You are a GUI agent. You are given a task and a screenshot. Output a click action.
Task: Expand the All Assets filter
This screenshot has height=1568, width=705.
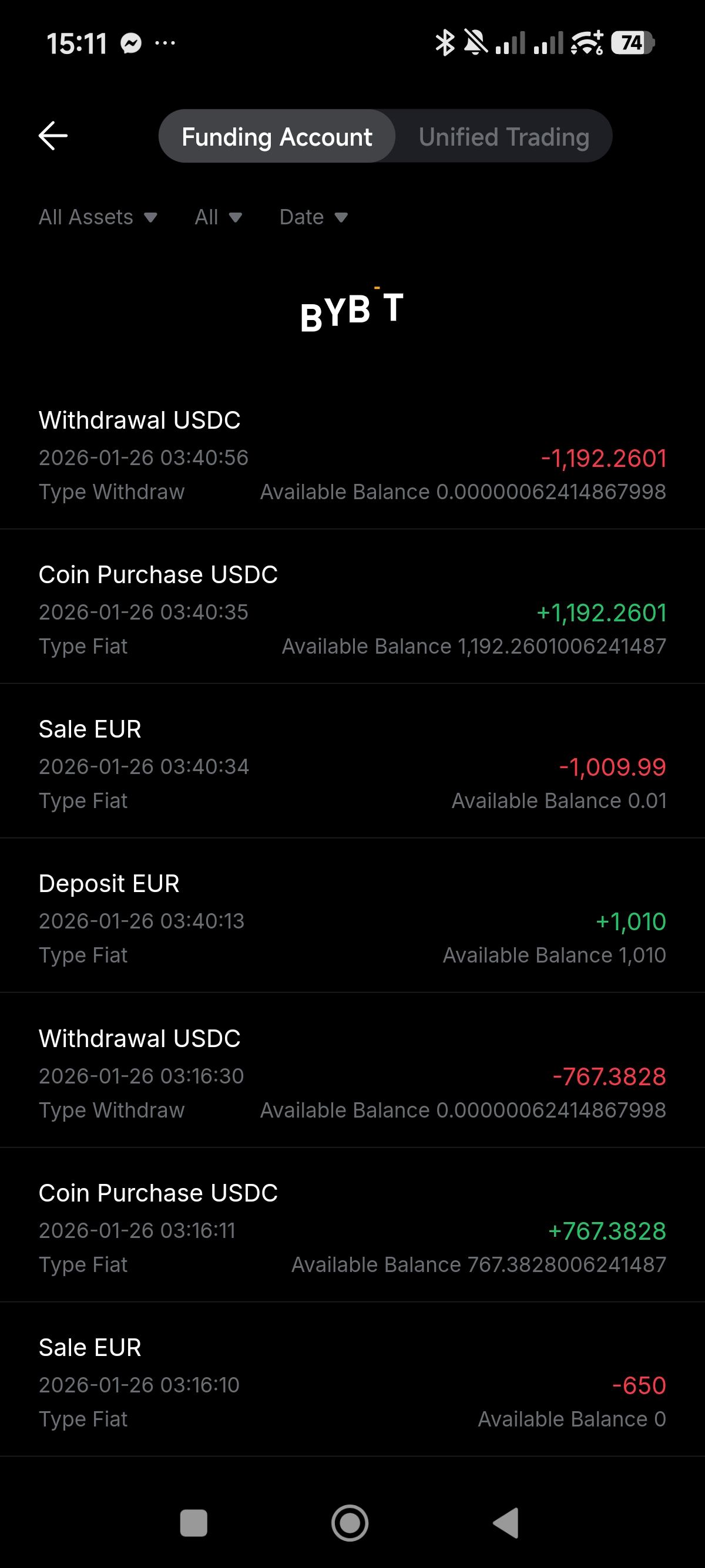click(x=98, y=217)
